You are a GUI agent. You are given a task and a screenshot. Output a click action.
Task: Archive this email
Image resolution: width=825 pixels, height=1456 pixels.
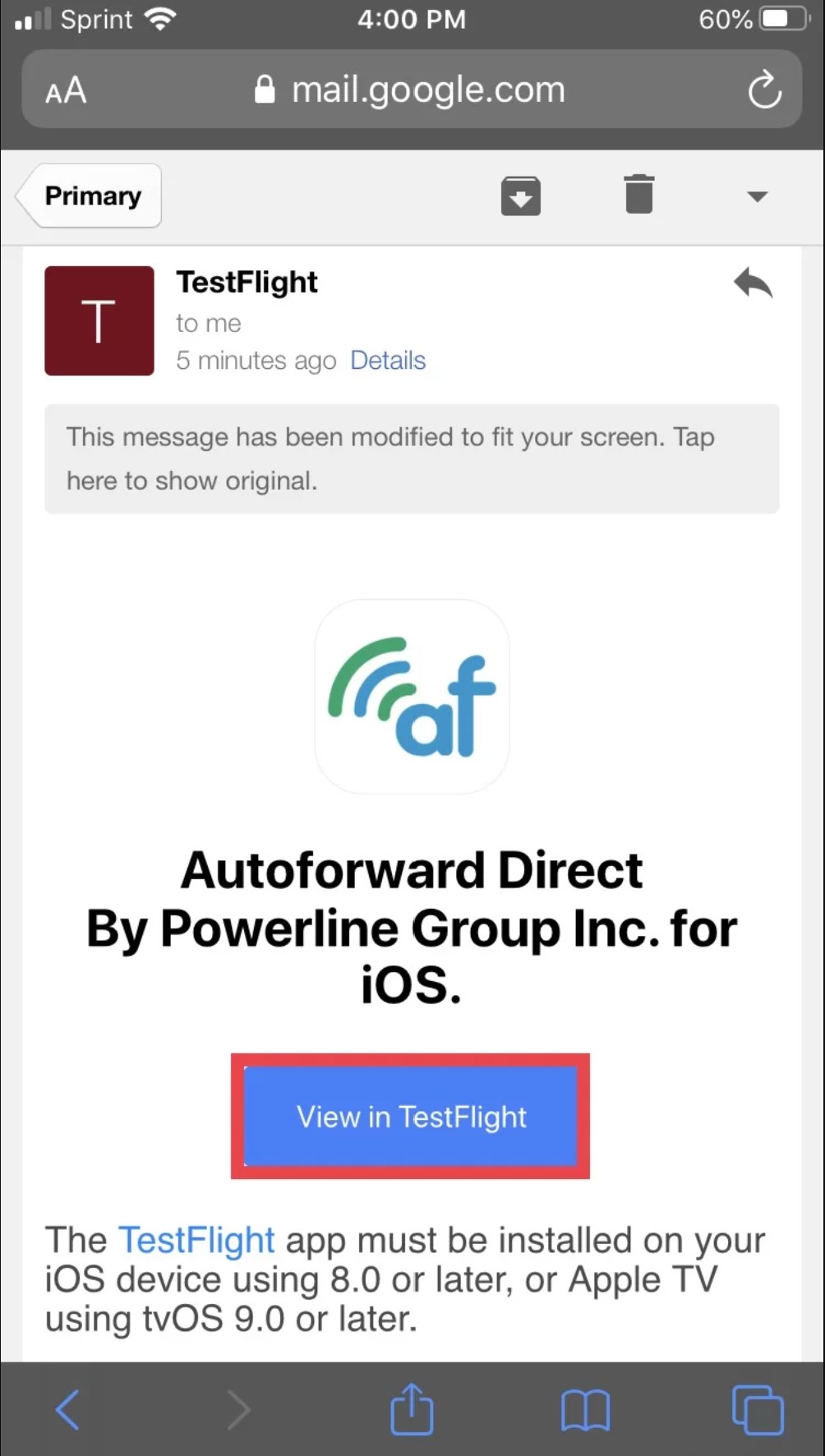pos(521,196)
